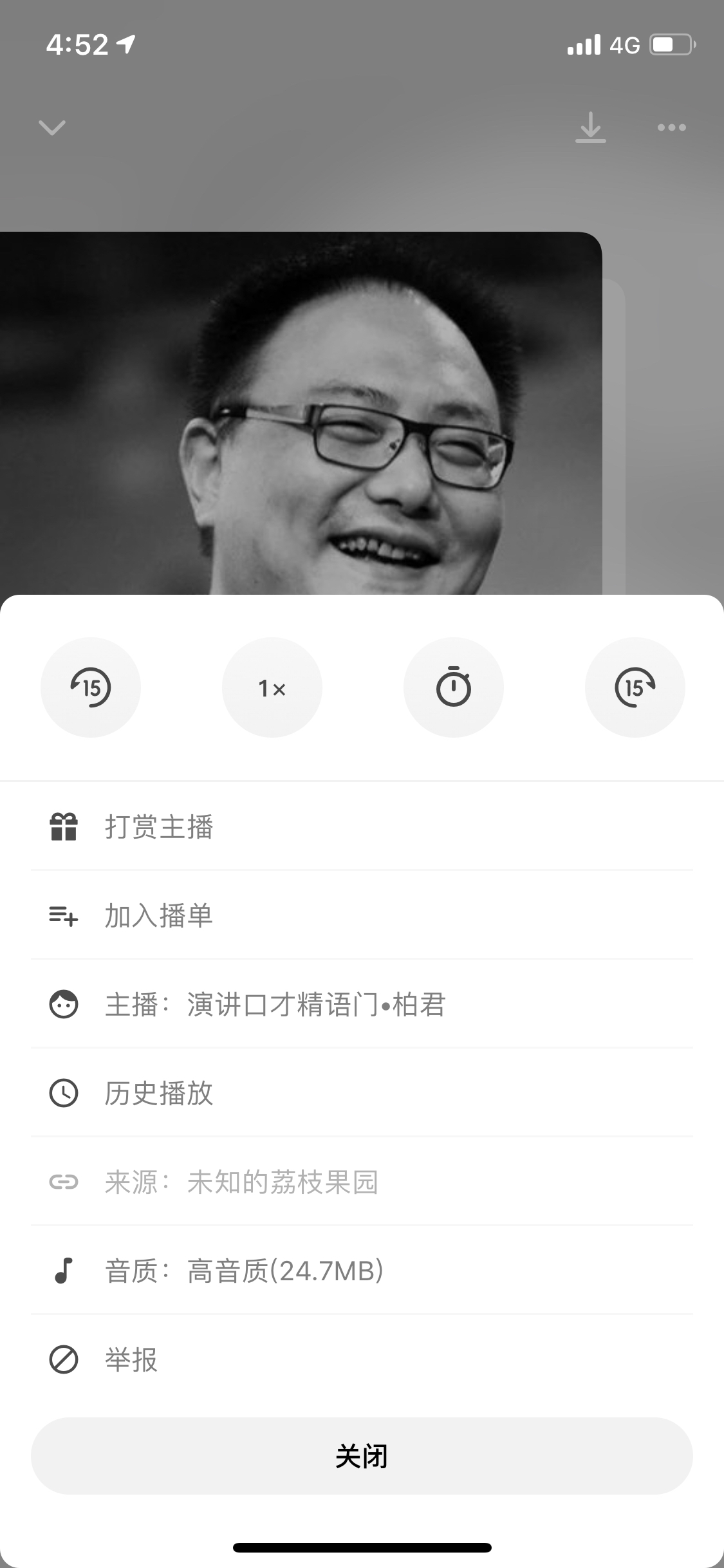Collapse the player with the down chevron
Viewport: 724px width, 1568px height.
52,127
